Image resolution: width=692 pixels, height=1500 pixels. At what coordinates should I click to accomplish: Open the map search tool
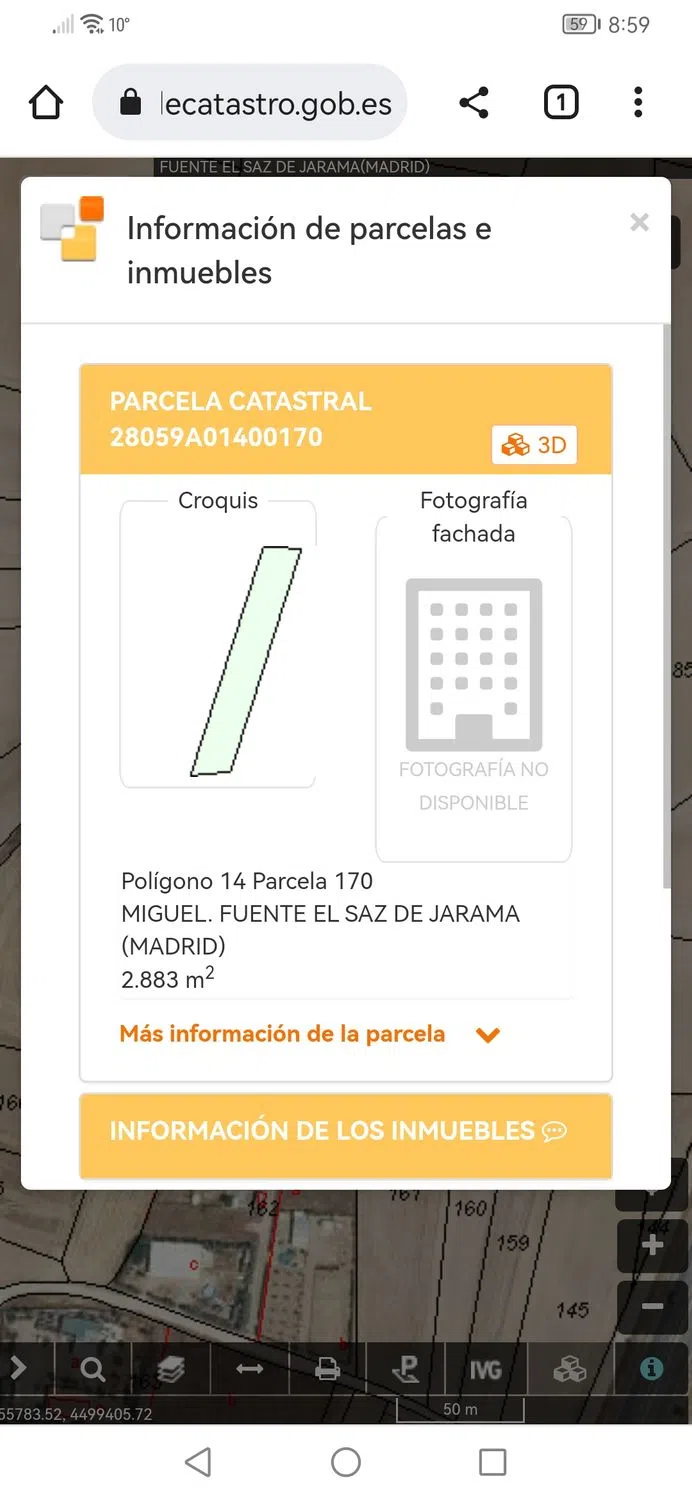point(93,1369)
